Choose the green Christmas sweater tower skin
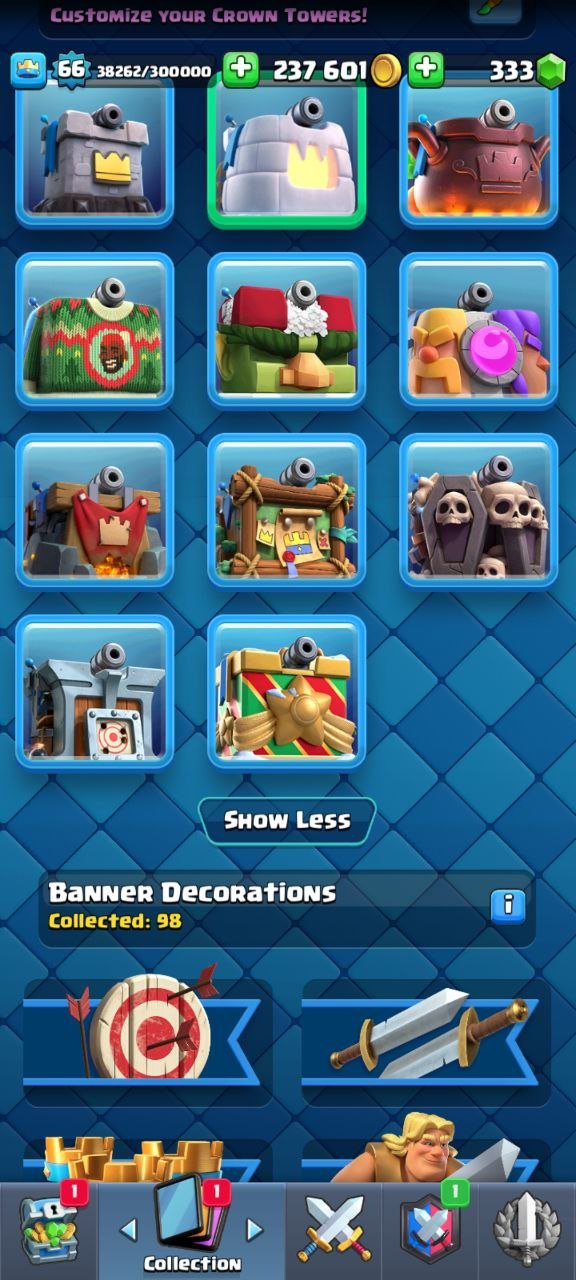Screen dimensions: 576x1280 (x=95, y=330)
